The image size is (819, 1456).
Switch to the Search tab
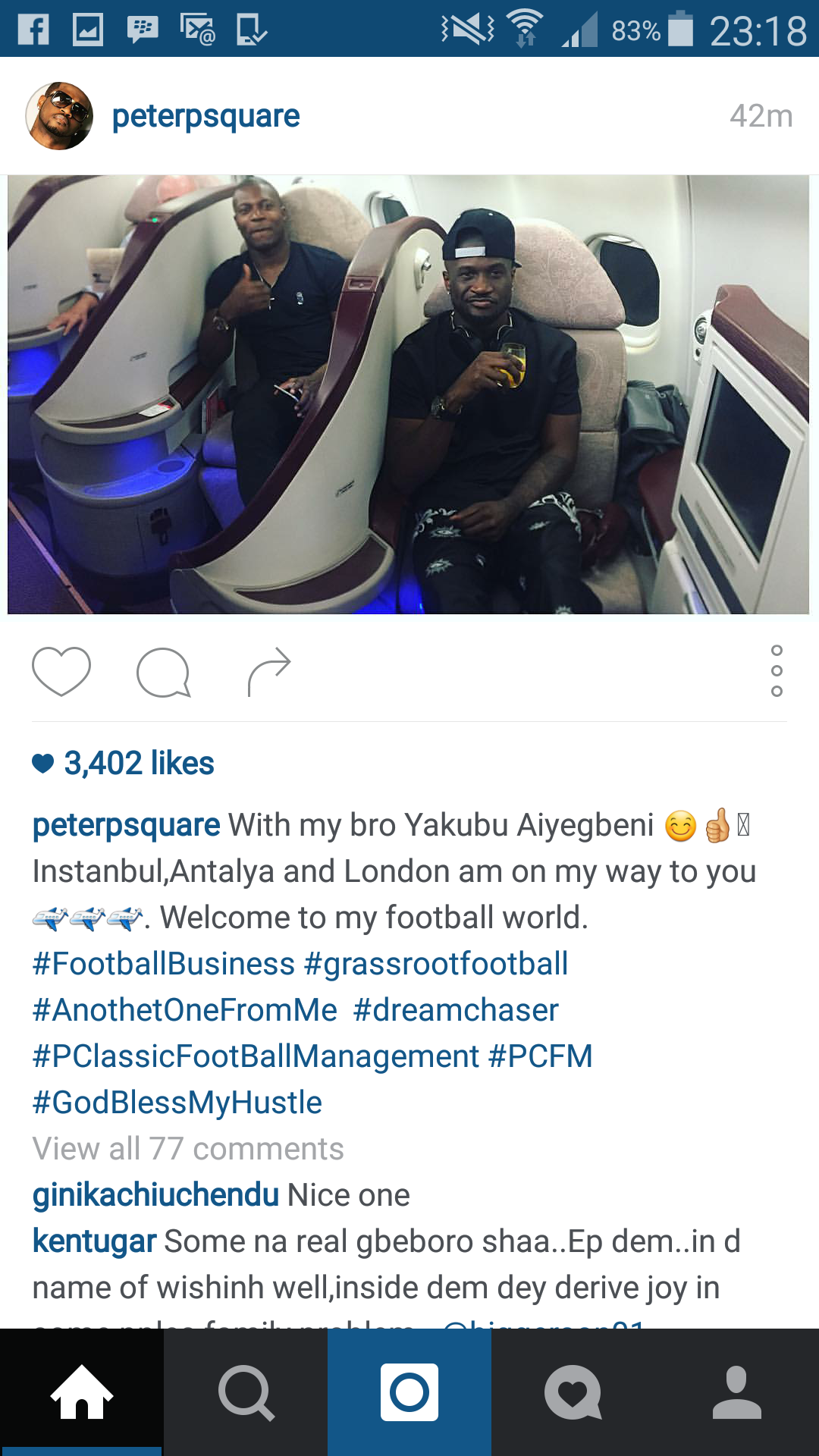click(x=246, y=1392)
